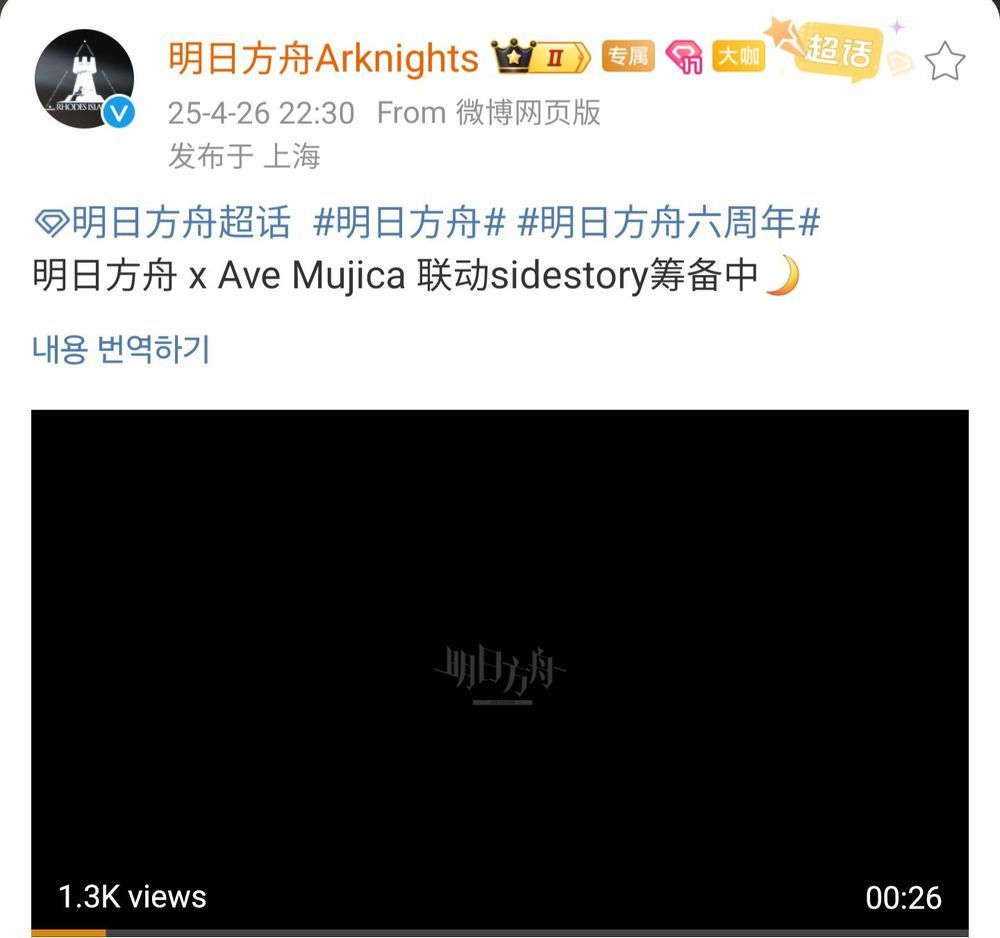Open the 明日方舟Arknights profile avatar
This screenshot has width=1000, height=938.
tap(84, 79)
